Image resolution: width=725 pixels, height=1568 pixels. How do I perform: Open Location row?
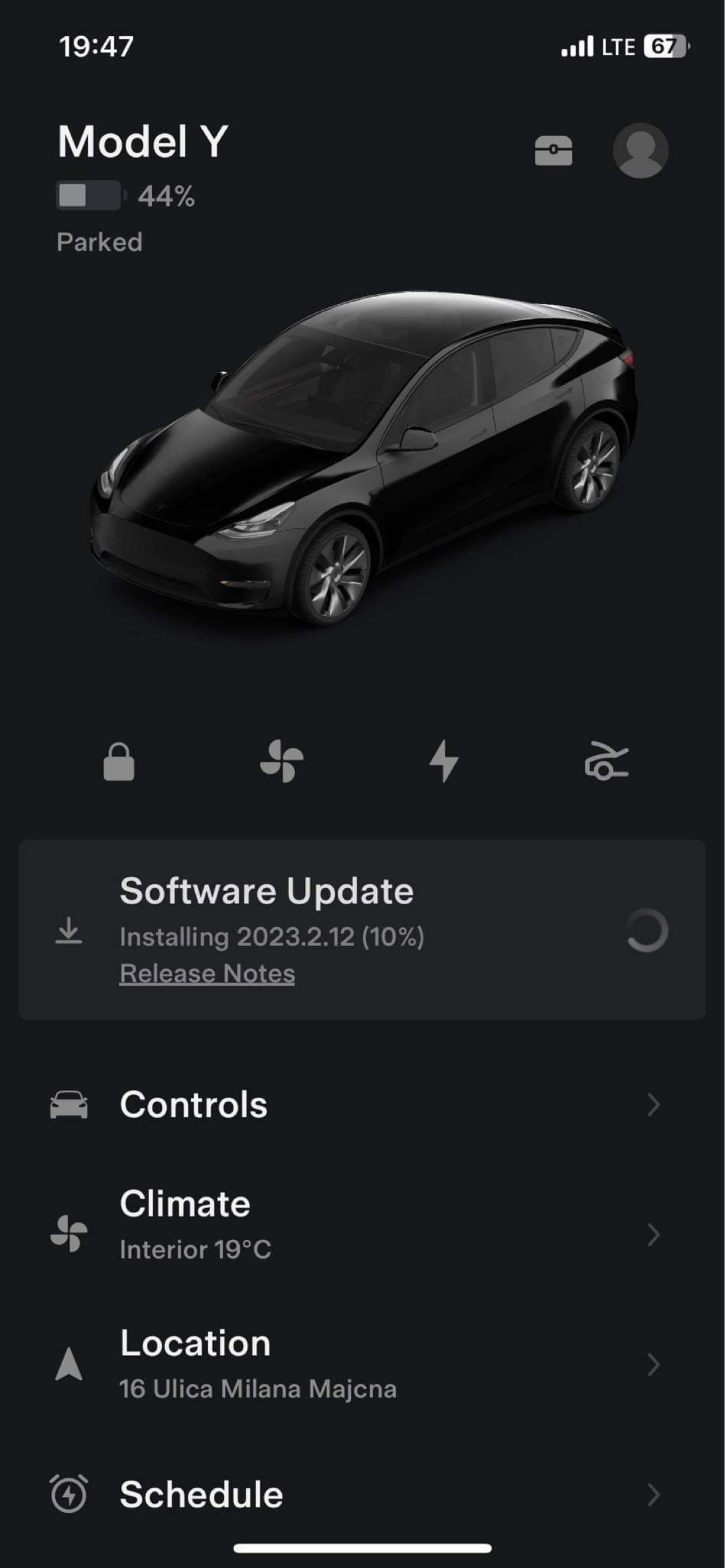(x=362, y=1364)
